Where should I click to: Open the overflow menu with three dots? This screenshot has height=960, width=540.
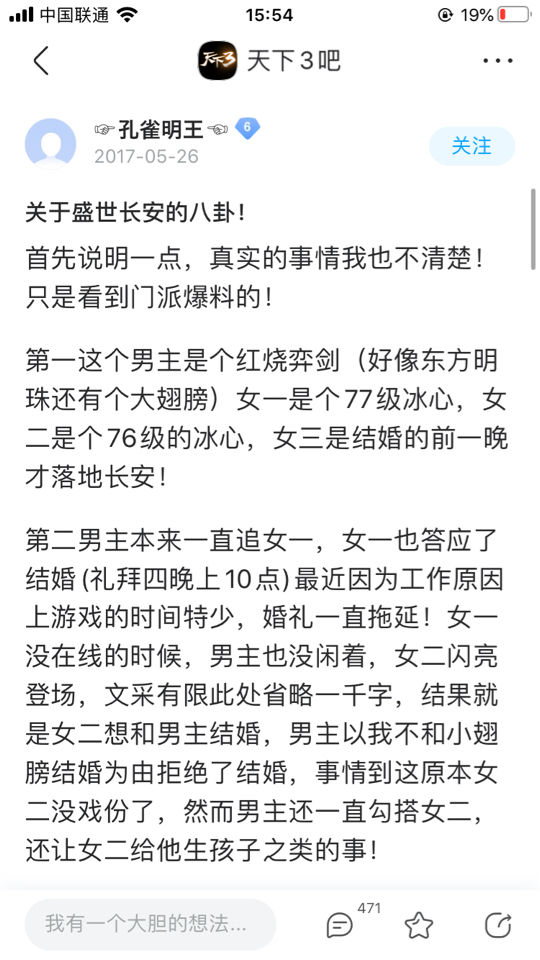(497, 61)
